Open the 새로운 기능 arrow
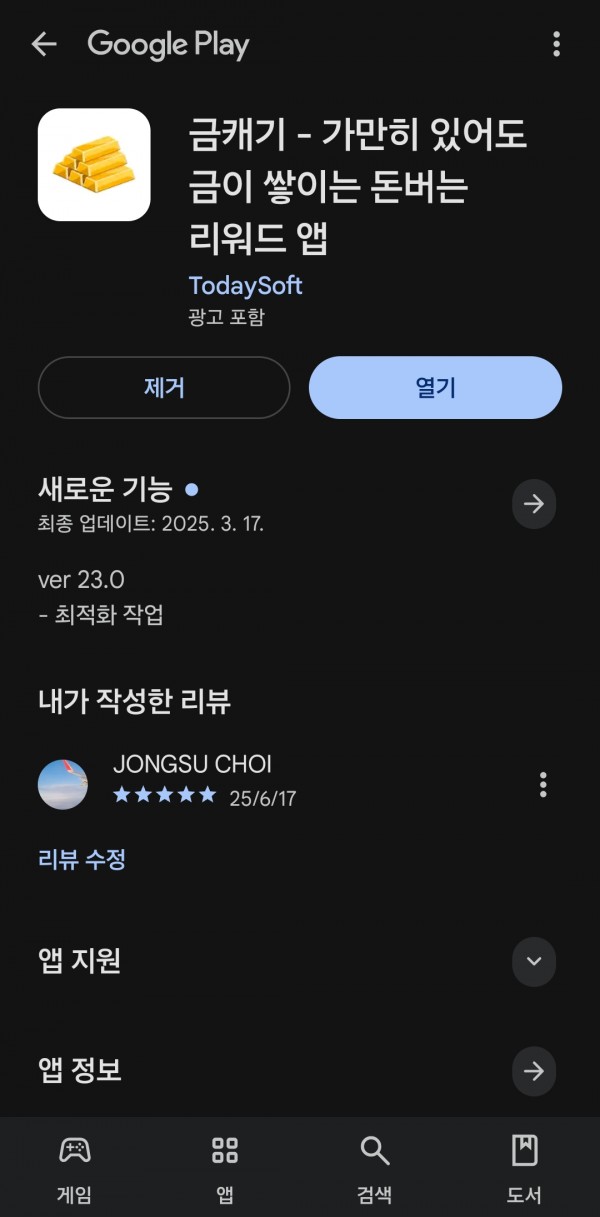 [534, 504]
